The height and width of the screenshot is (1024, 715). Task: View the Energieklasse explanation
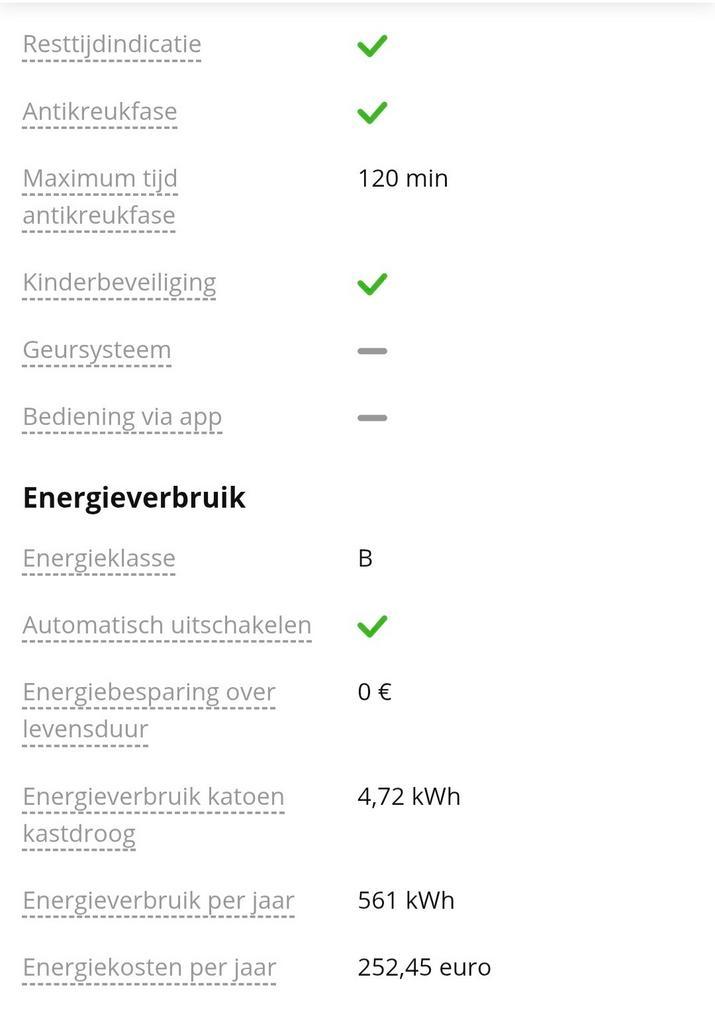(x=99, y=558)
